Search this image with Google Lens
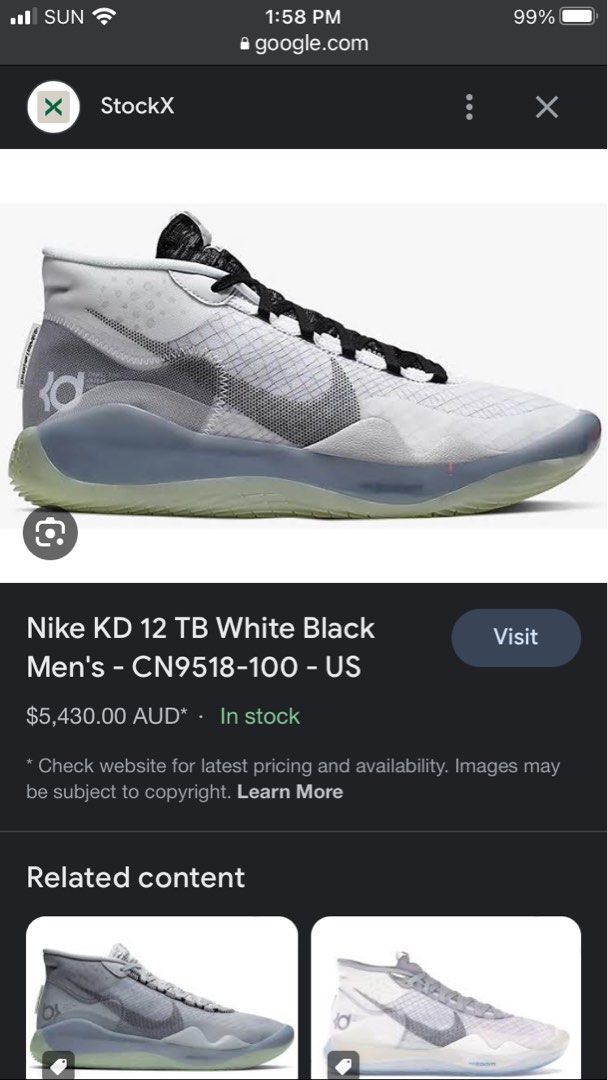Viewport: 608px width, 1080px height. click(50, 534)
